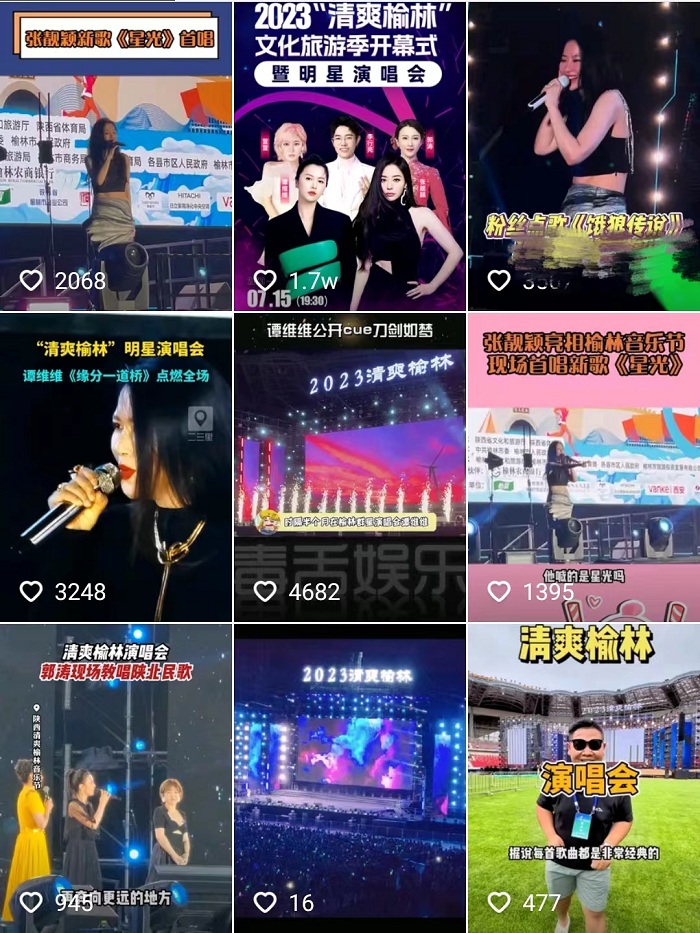Open the 清爽榆林演唱会 video with 477 likes
Image resolution: width=700 pixels, height=933 pixels.
(583, 780)
